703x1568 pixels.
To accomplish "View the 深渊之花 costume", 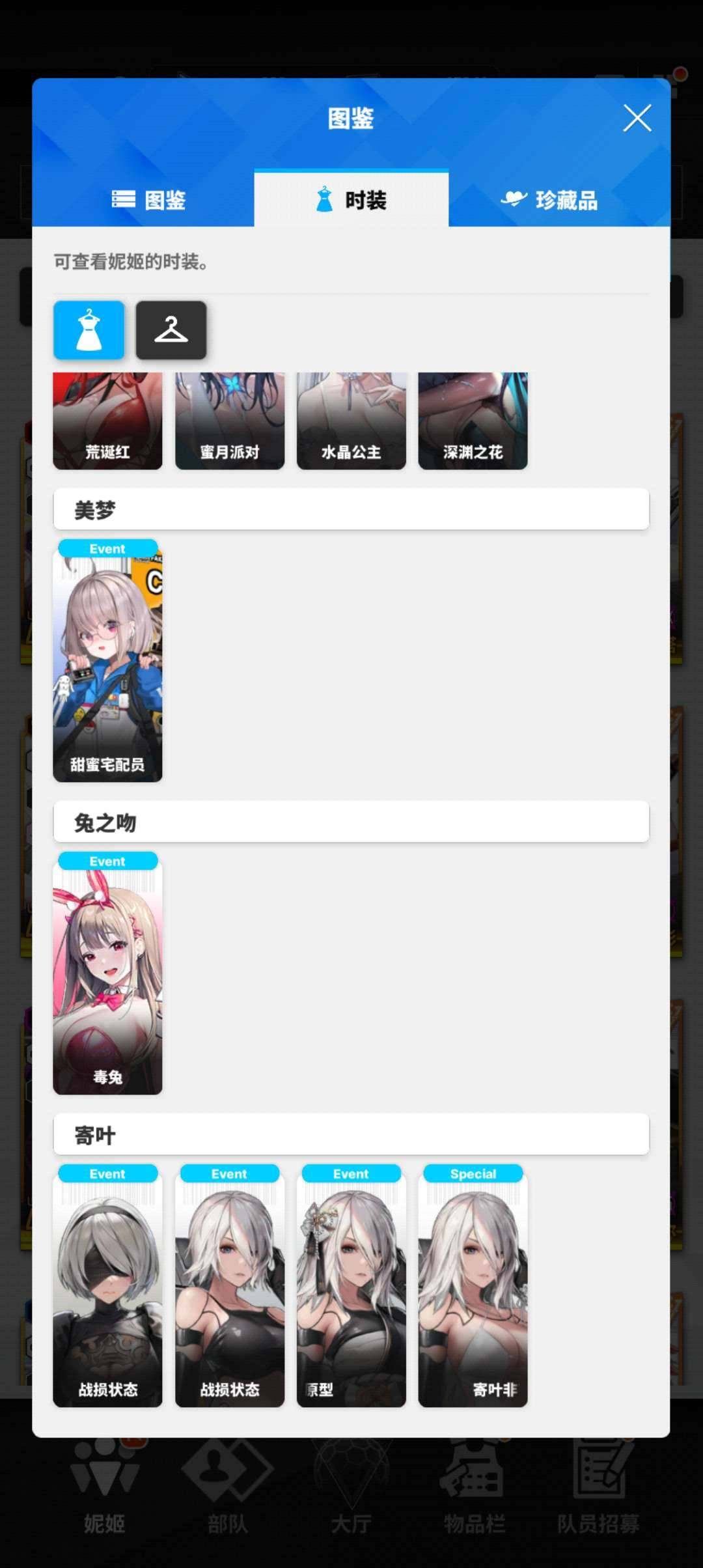I will [x=473, y=421].
